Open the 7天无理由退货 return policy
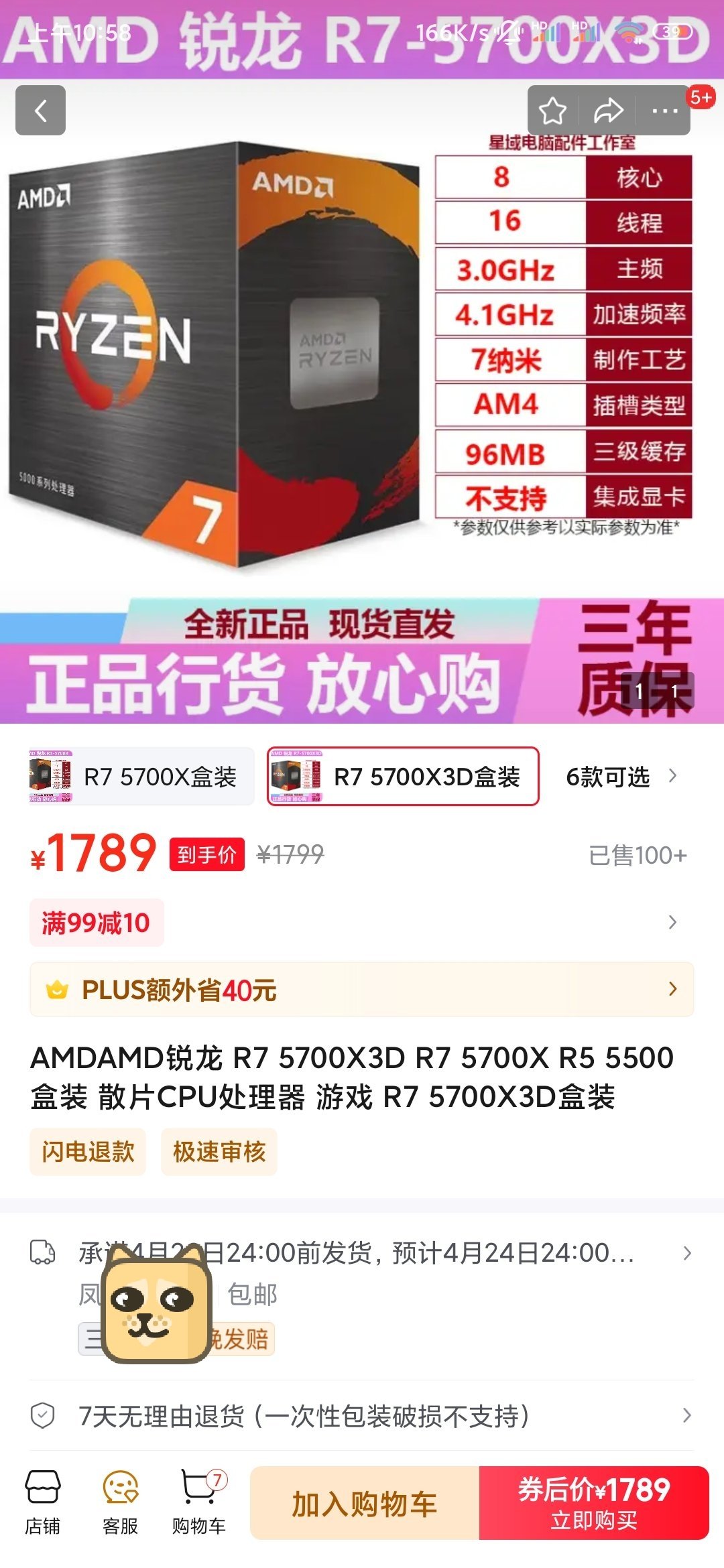This screenshot has height=1568, width=724. [362, 1415]
